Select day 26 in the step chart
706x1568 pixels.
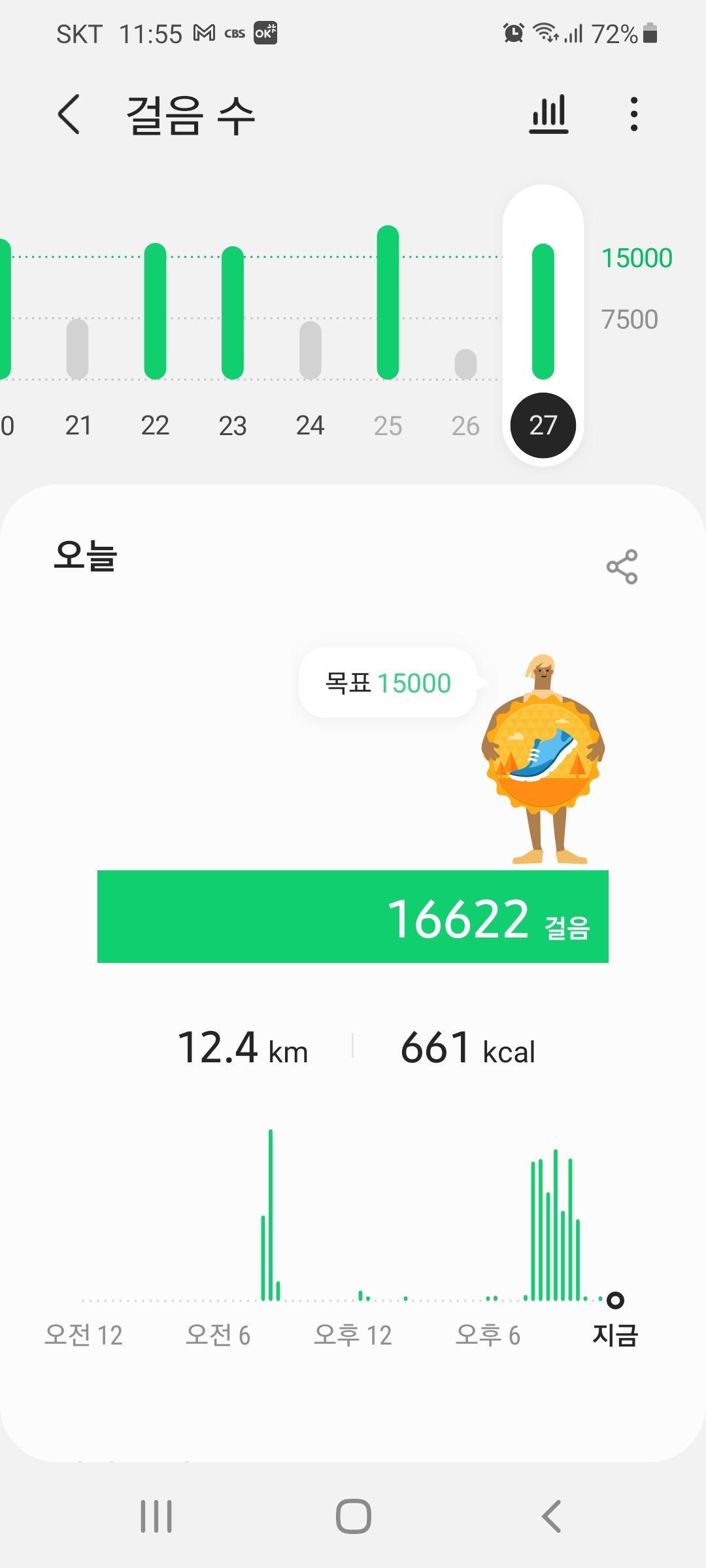point(465,425)
